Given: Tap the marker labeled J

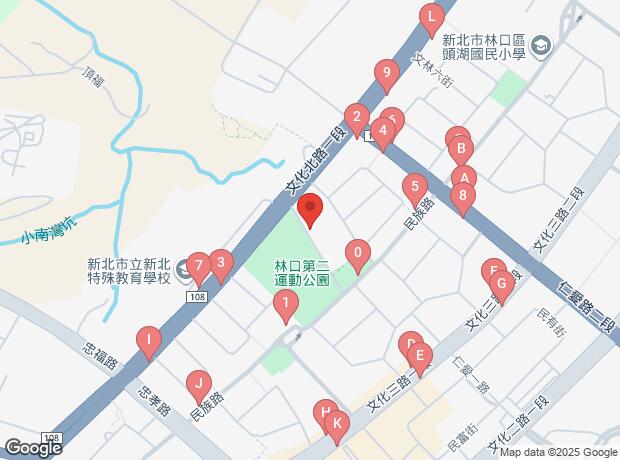Looking at the screenshot, I should (199, 384).
